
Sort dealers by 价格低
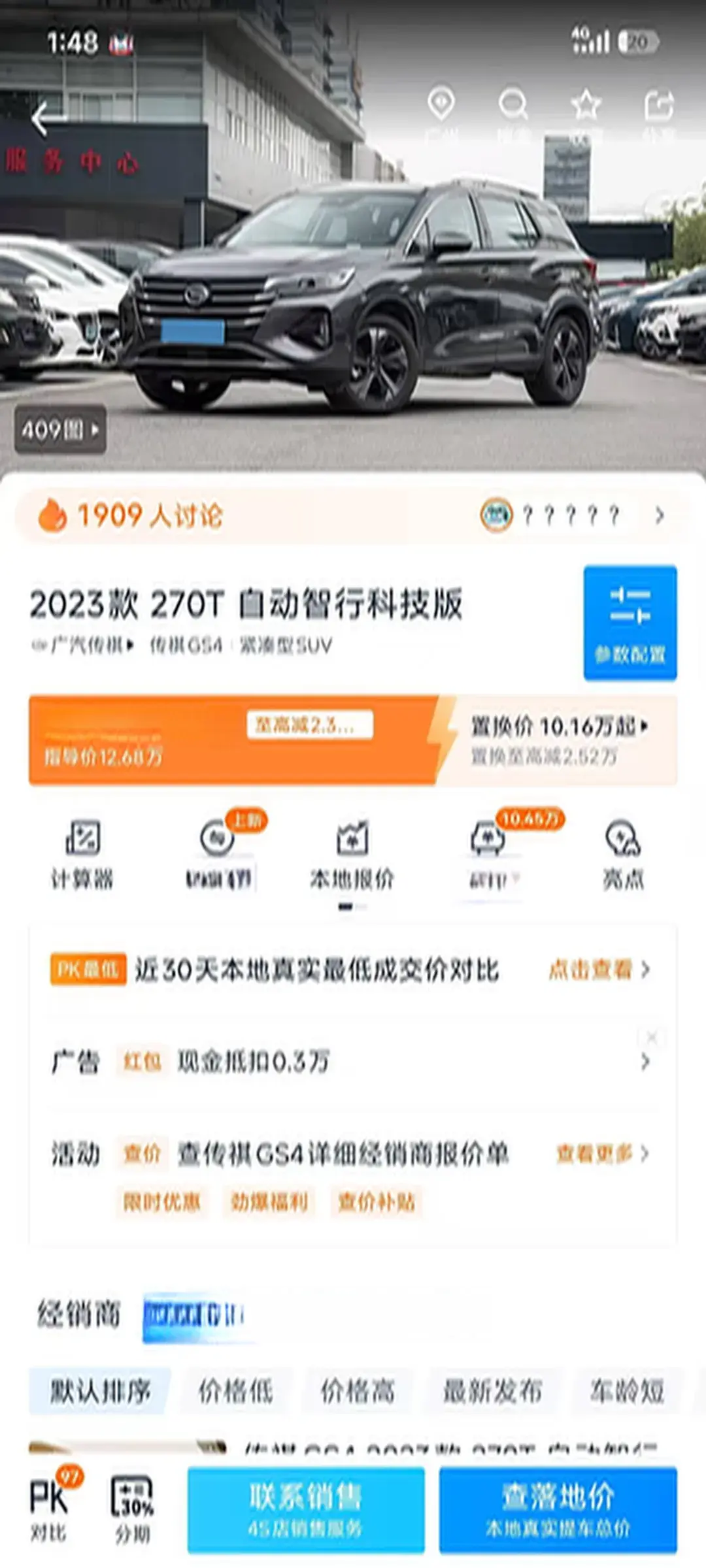tap(236, 1392)
